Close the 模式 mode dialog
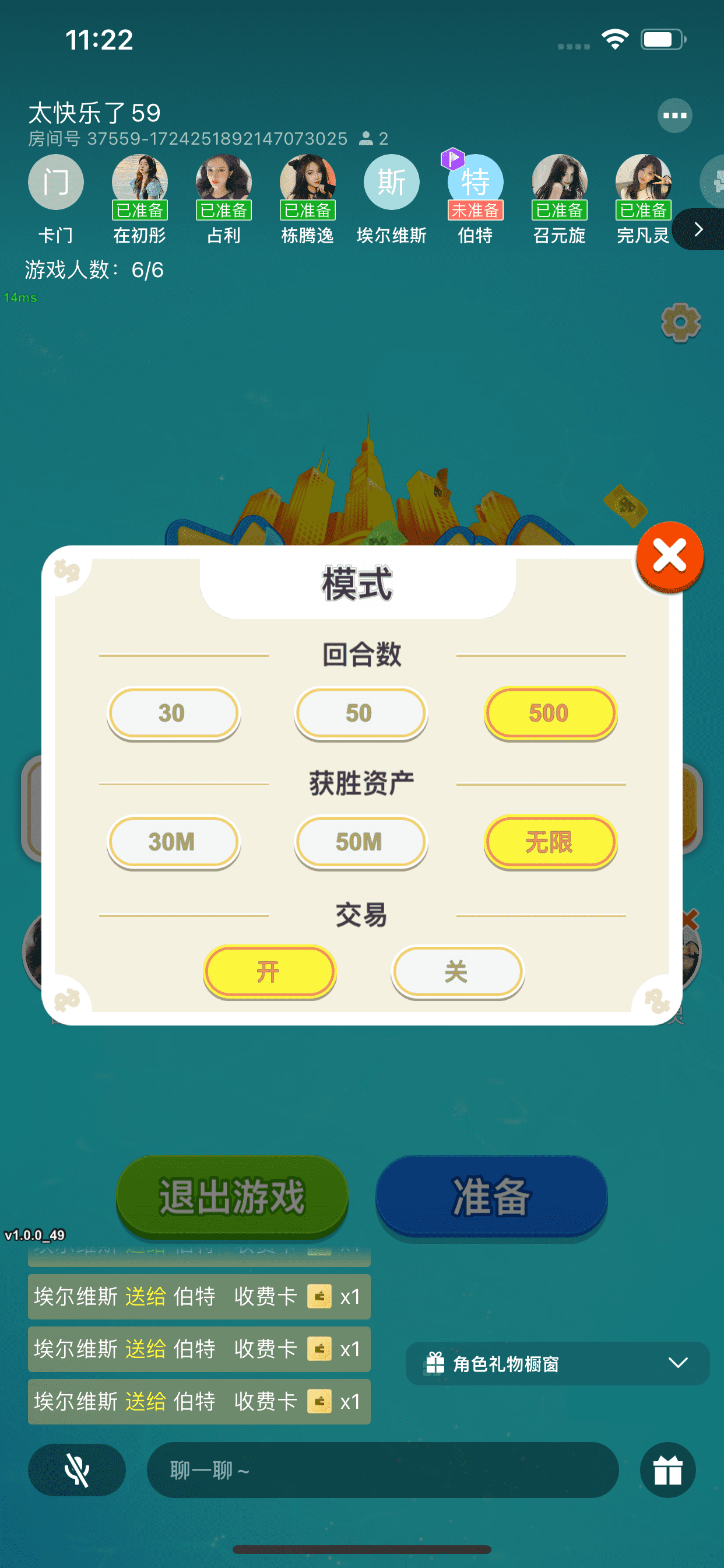724x1568 pixels. click(x=669, y=556)
